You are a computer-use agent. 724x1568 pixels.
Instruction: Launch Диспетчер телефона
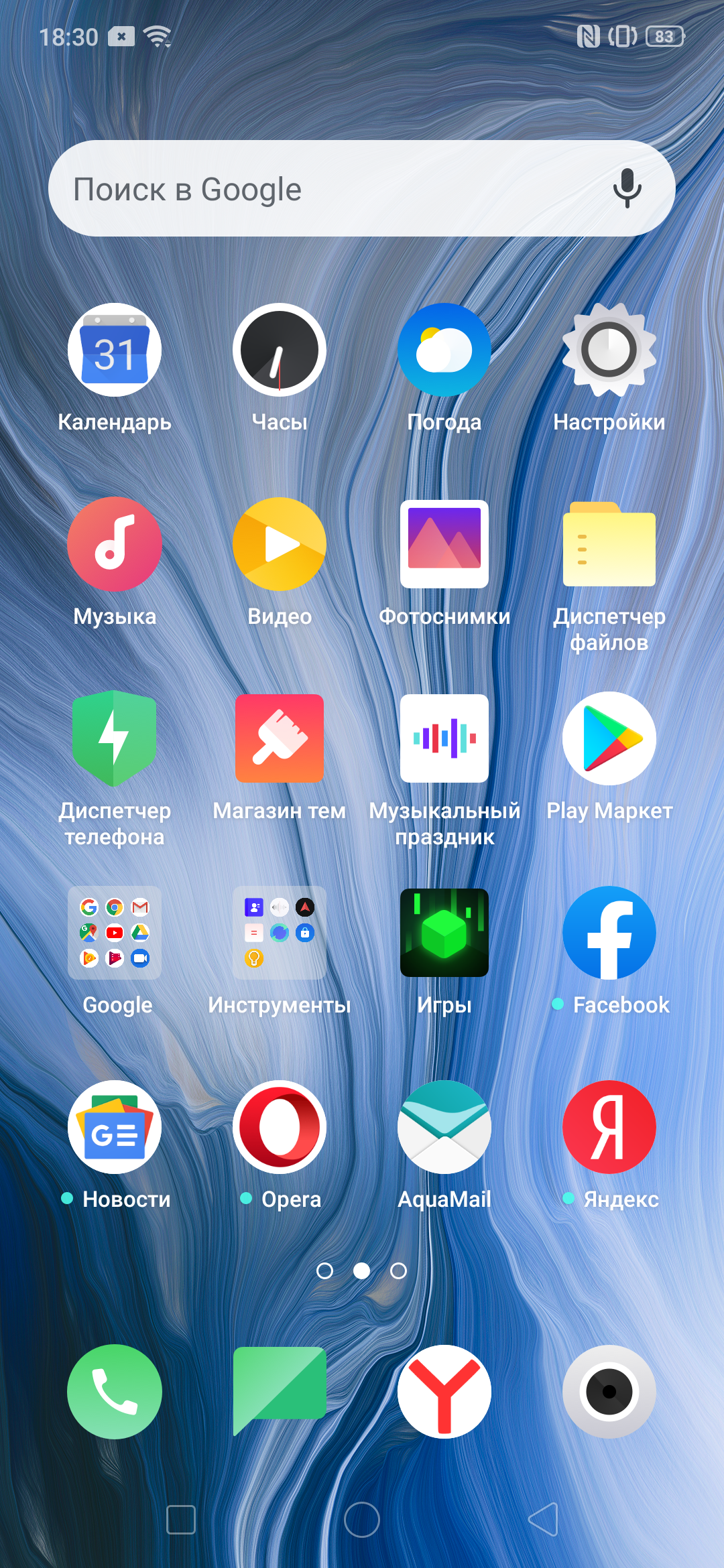tap(115, 738)
